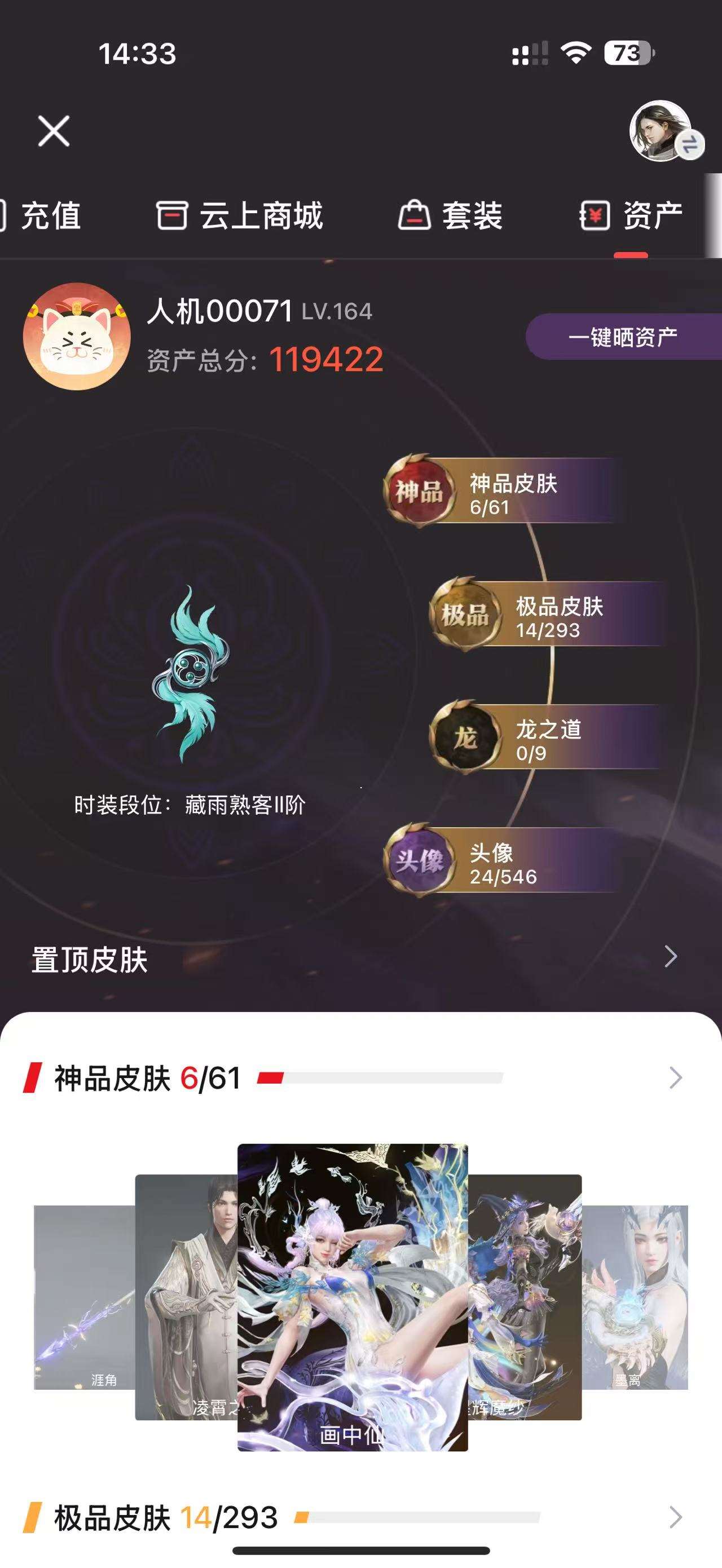View the 涯角 weapon skin card
The image size is (722, 1568).
[x=84, y=1297]
